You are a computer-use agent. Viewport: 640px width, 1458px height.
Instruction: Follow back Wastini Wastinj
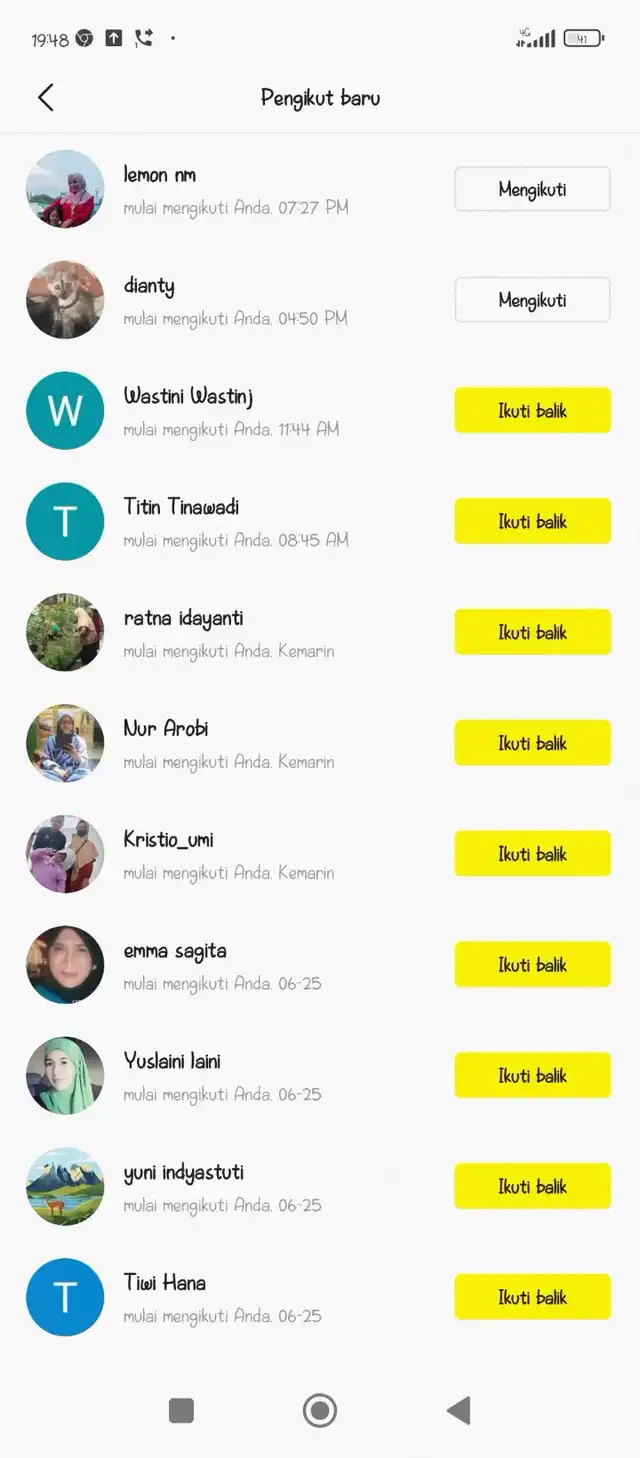coord(532,411)
